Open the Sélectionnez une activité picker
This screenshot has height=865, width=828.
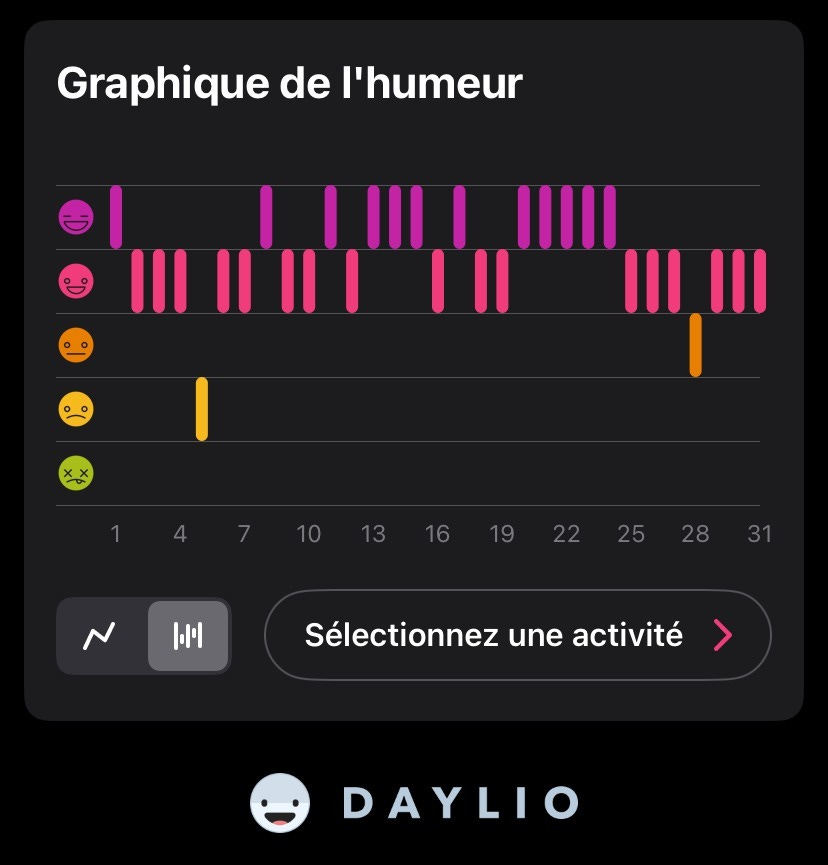(517, 635)
